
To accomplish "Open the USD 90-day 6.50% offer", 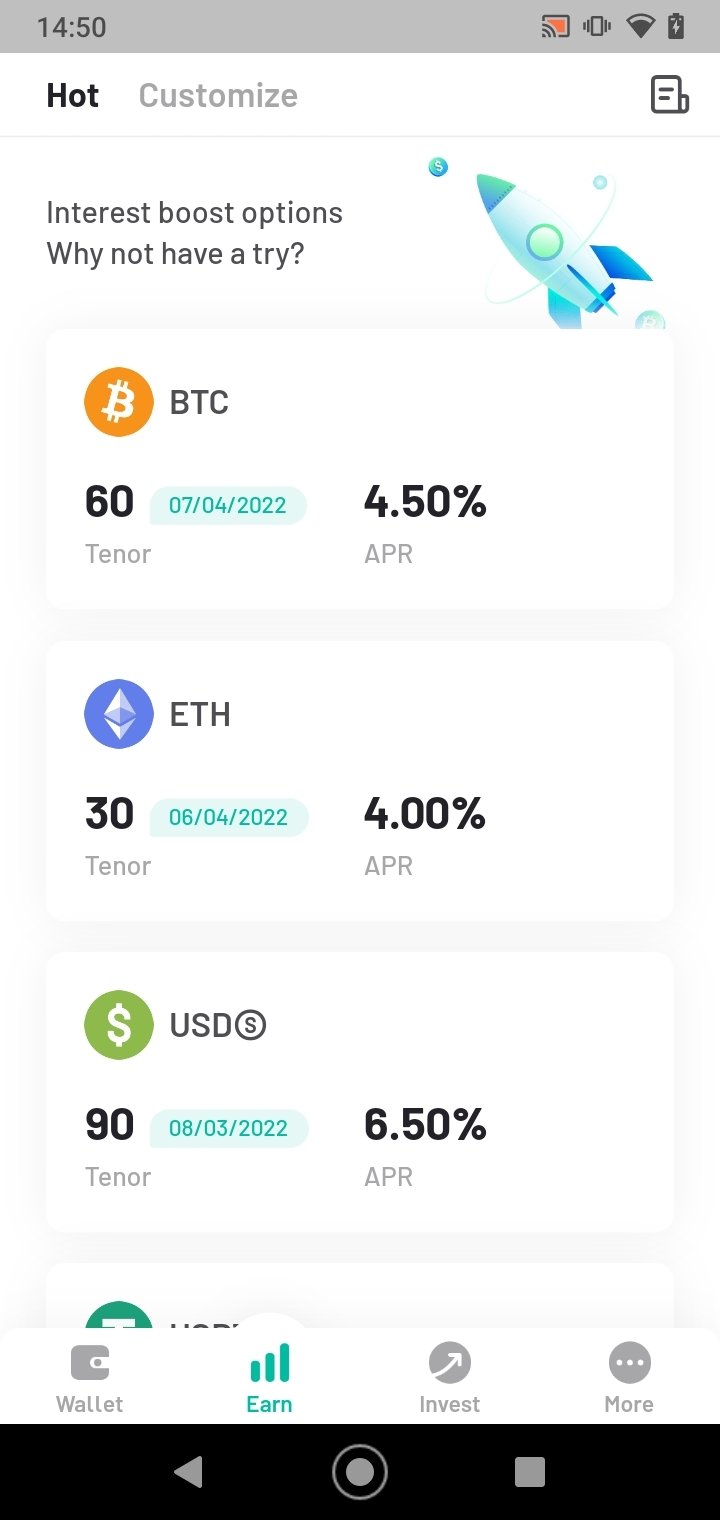I will click(360, 1092).
